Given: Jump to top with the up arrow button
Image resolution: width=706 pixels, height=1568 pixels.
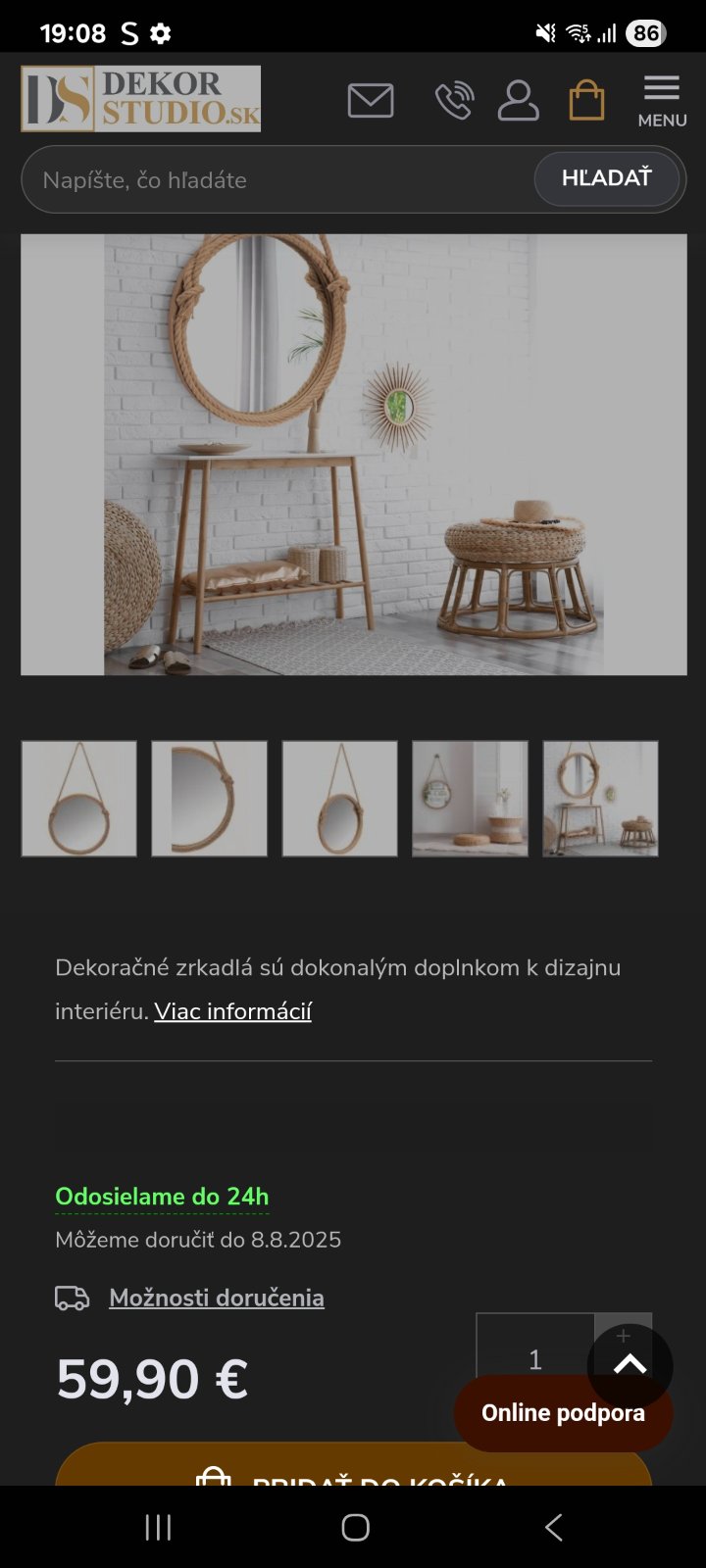Looking at the screenshot, I should point(630,1363).
